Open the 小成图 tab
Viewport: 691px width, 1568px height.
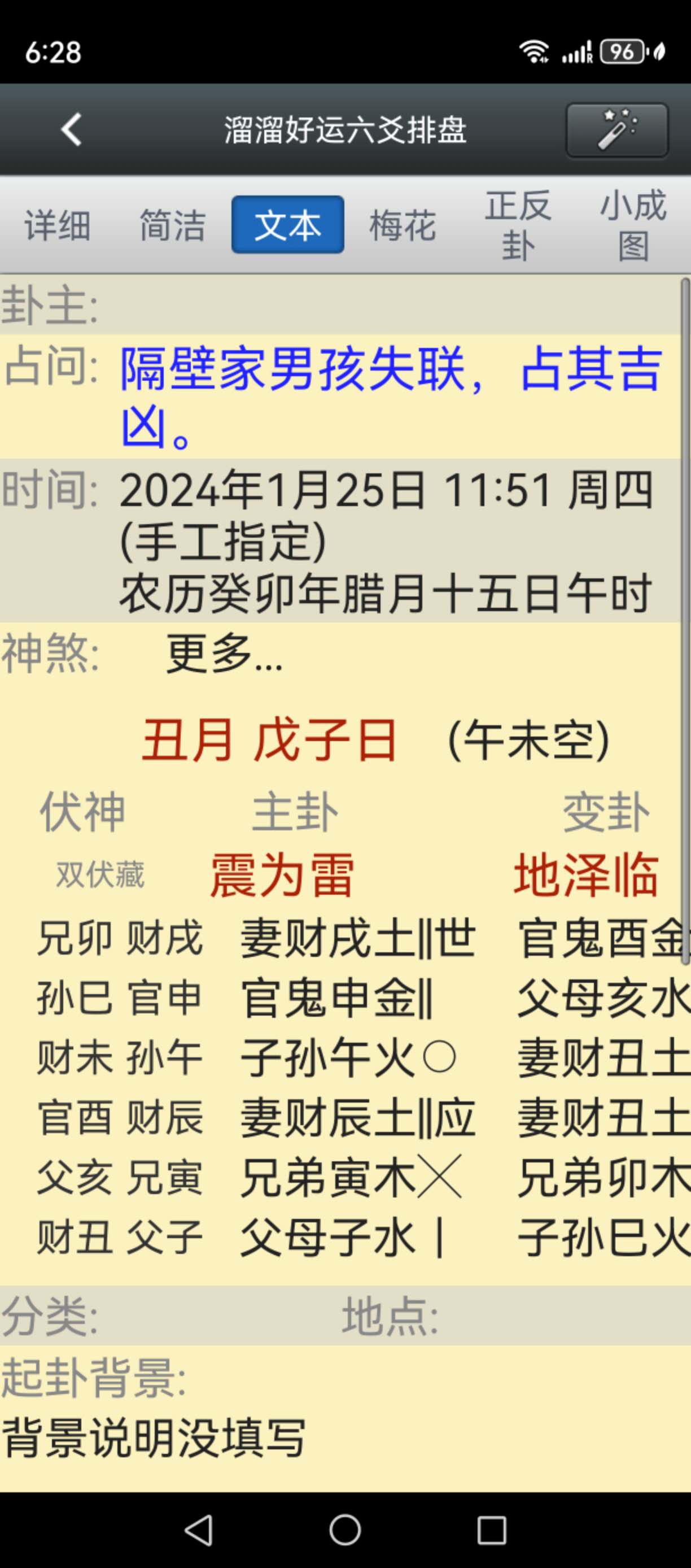point(633,225)
